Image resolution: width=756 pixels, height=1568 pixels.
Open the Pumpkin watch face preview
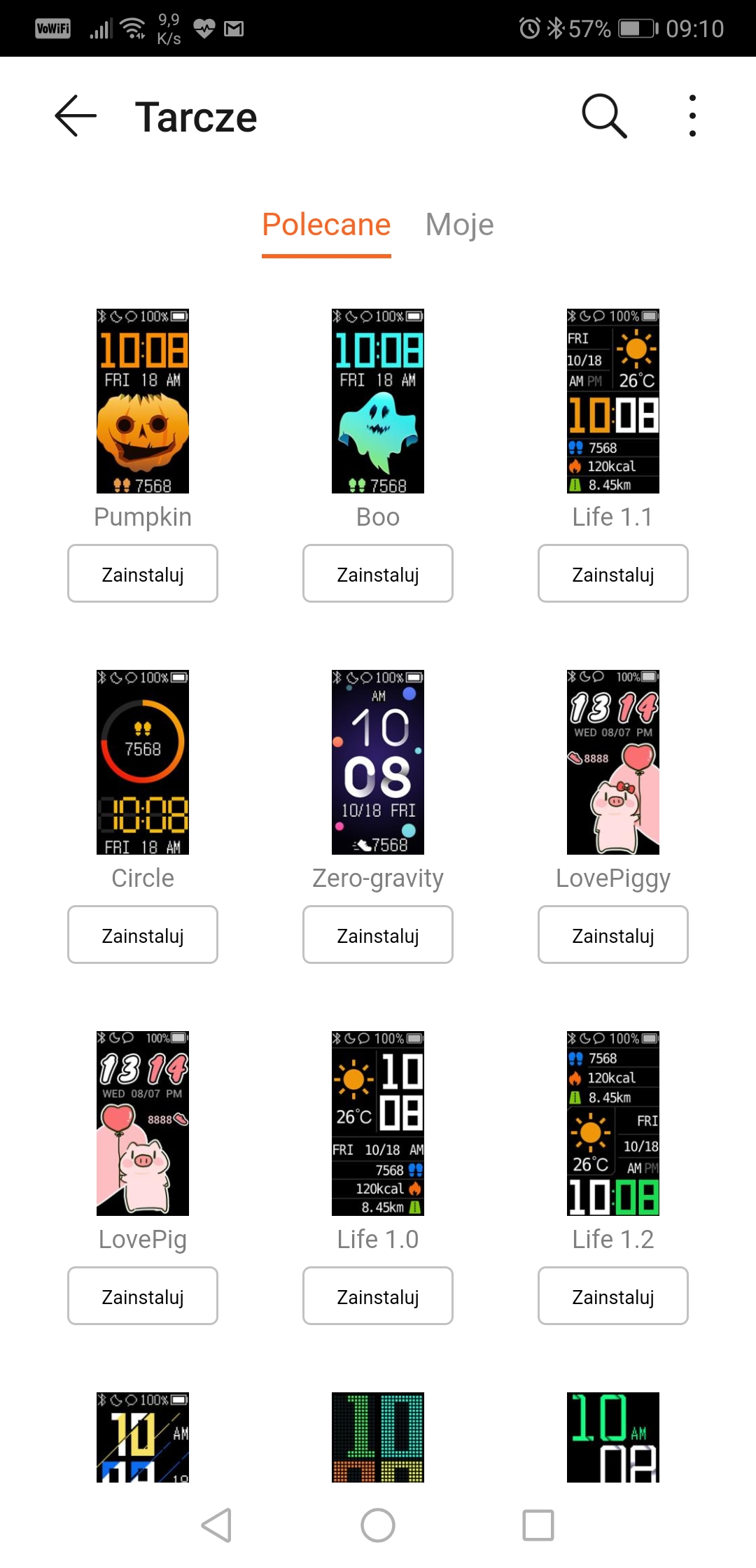point(143,401)
